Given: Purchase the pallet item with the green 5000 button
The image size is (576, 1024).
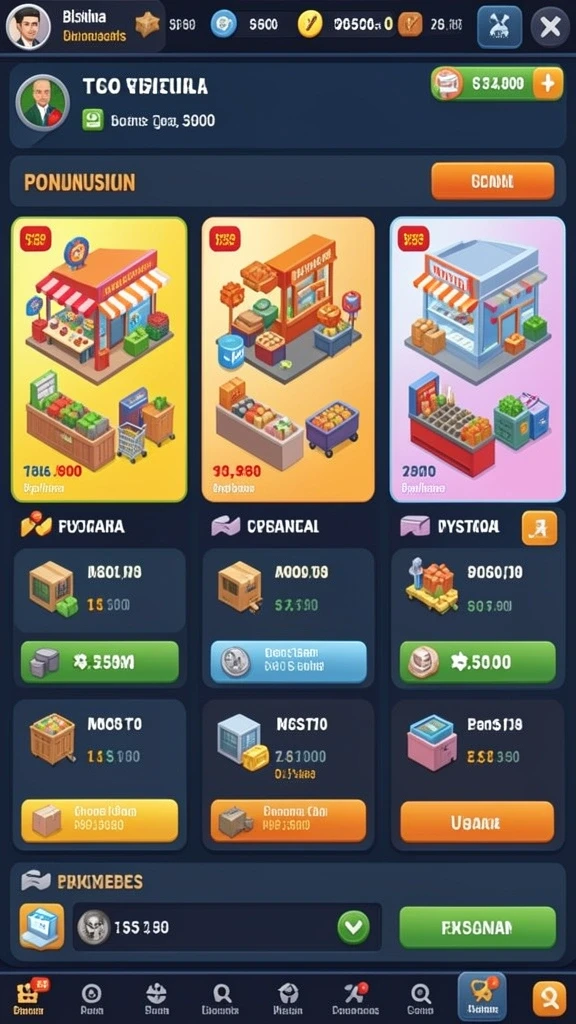Looking at the screenshot, I should pos(477,662).
